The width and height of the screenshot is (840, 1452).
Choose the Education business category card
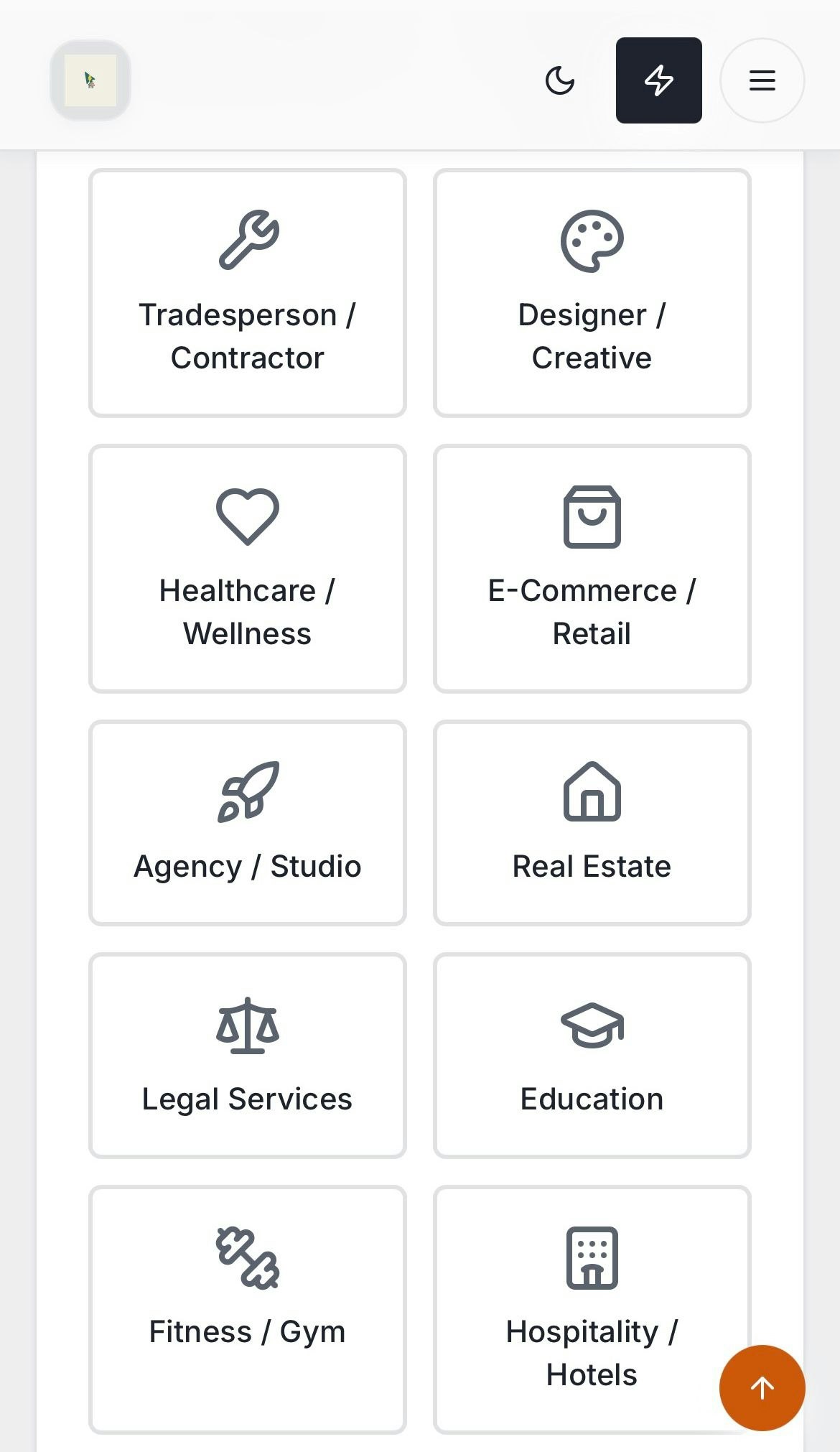click(591, 1056)
